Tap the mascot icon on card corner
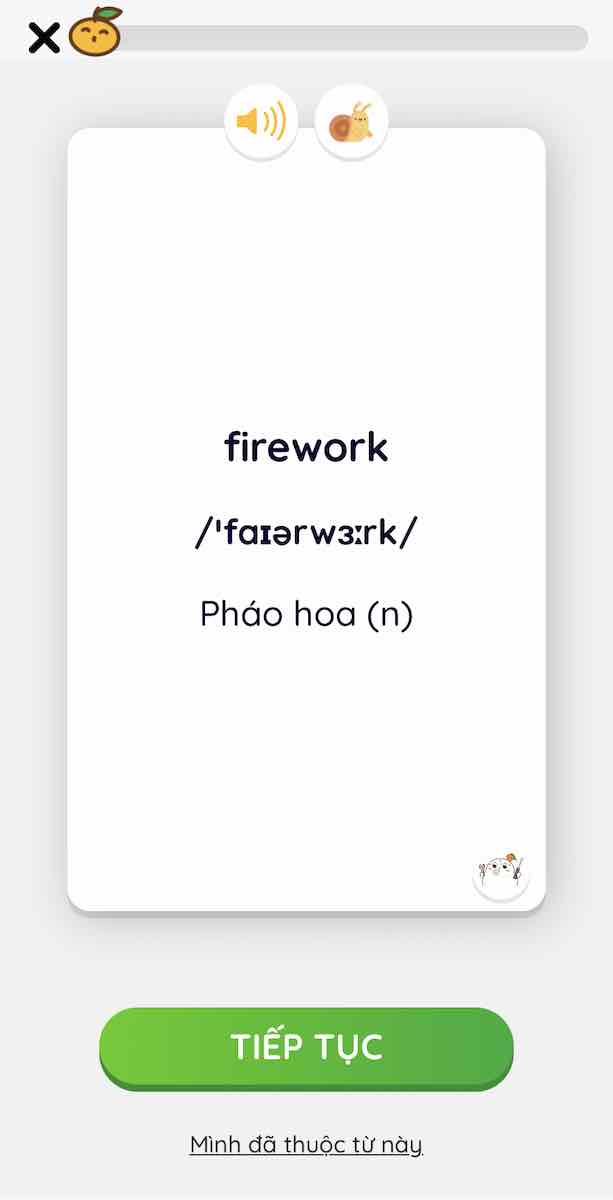Screen dimensions: 613x1200 click(501, 871)
